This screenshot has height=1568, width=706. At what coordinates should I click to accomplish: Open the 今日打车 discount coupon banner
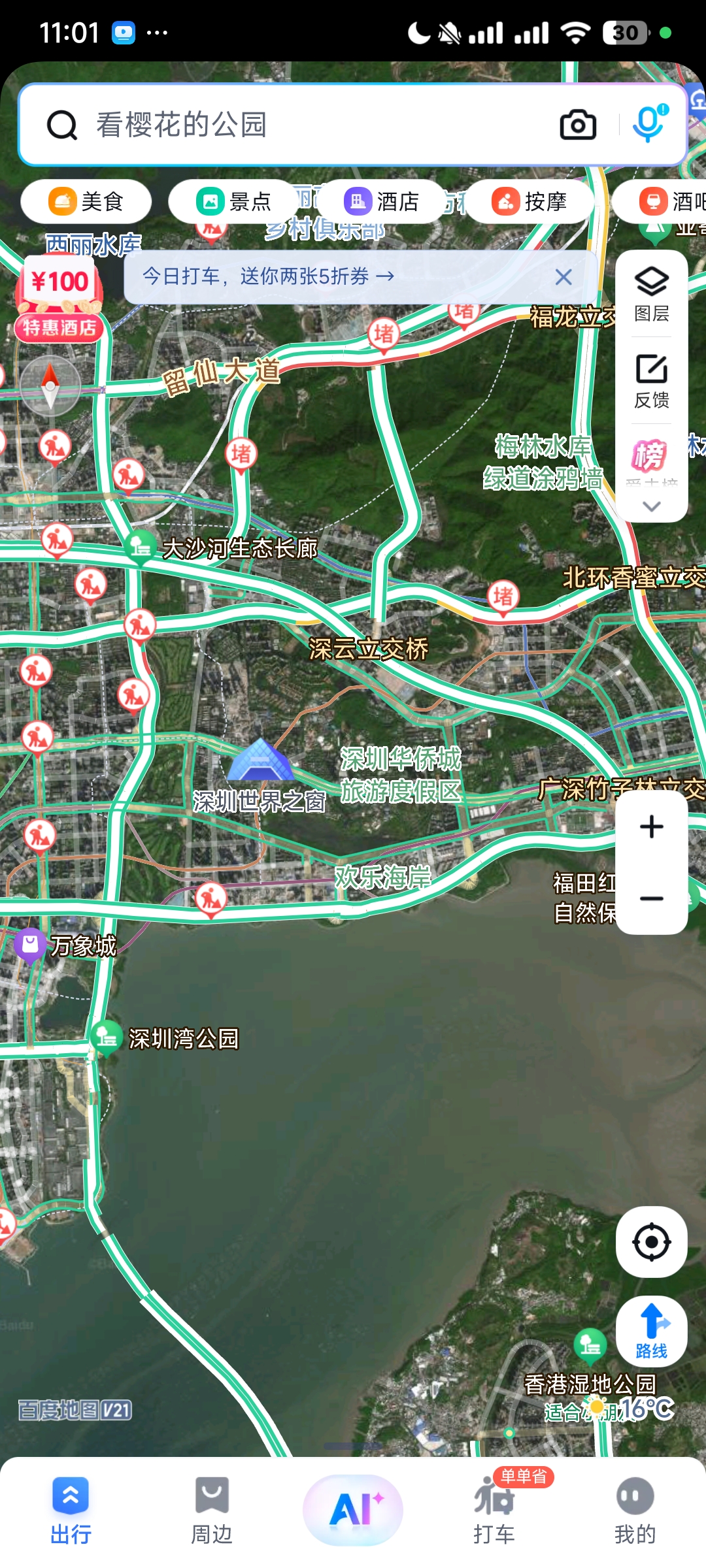(x=268, y=276)
